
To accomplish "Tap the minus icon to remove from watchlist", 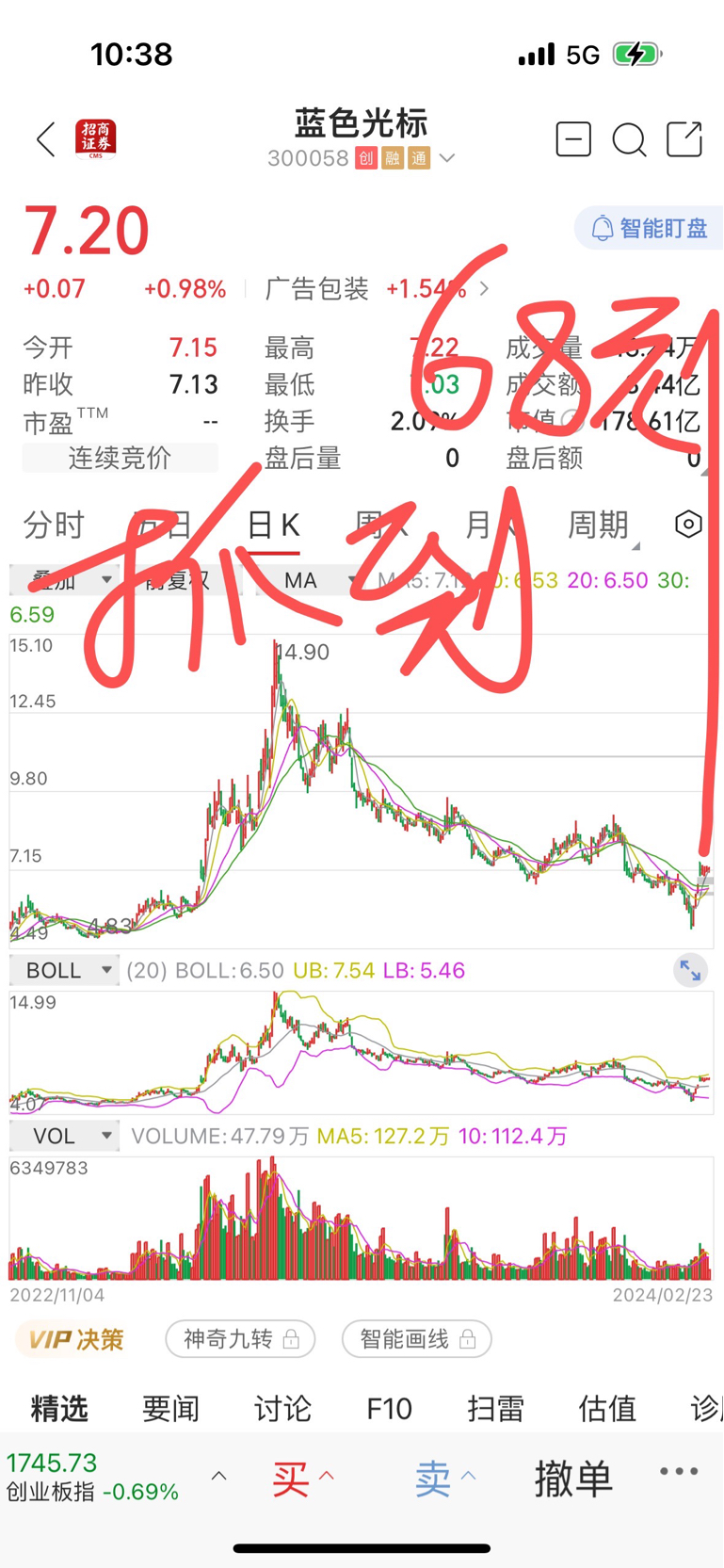I will pyautogui.click(x=573, y=138).
